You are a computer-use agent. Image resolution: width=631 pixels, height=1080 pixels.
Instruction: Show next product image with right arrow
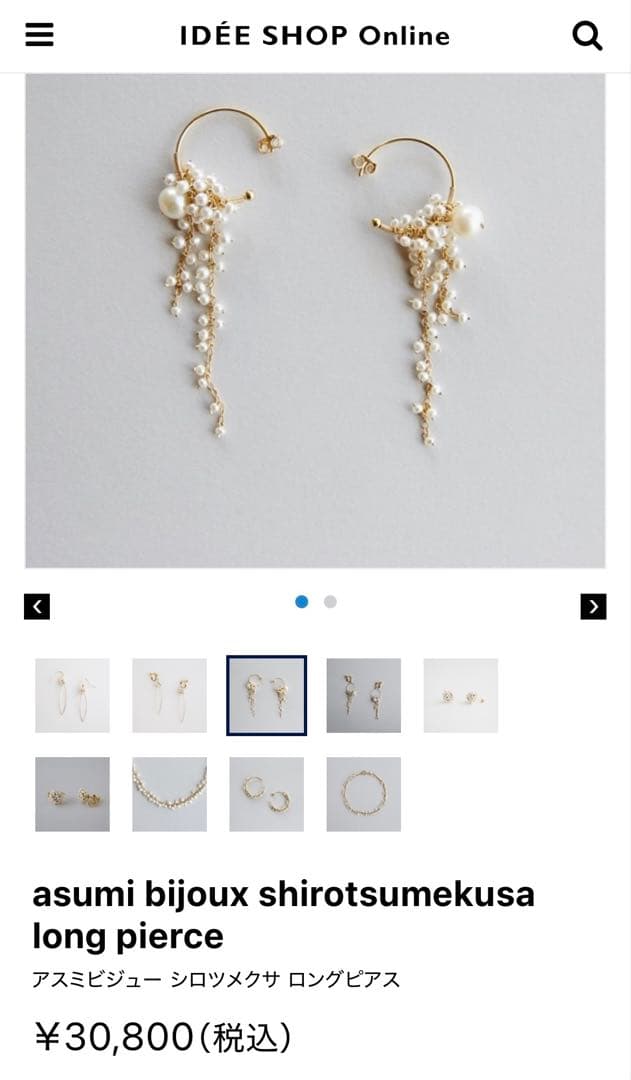[x=593, y=606]
